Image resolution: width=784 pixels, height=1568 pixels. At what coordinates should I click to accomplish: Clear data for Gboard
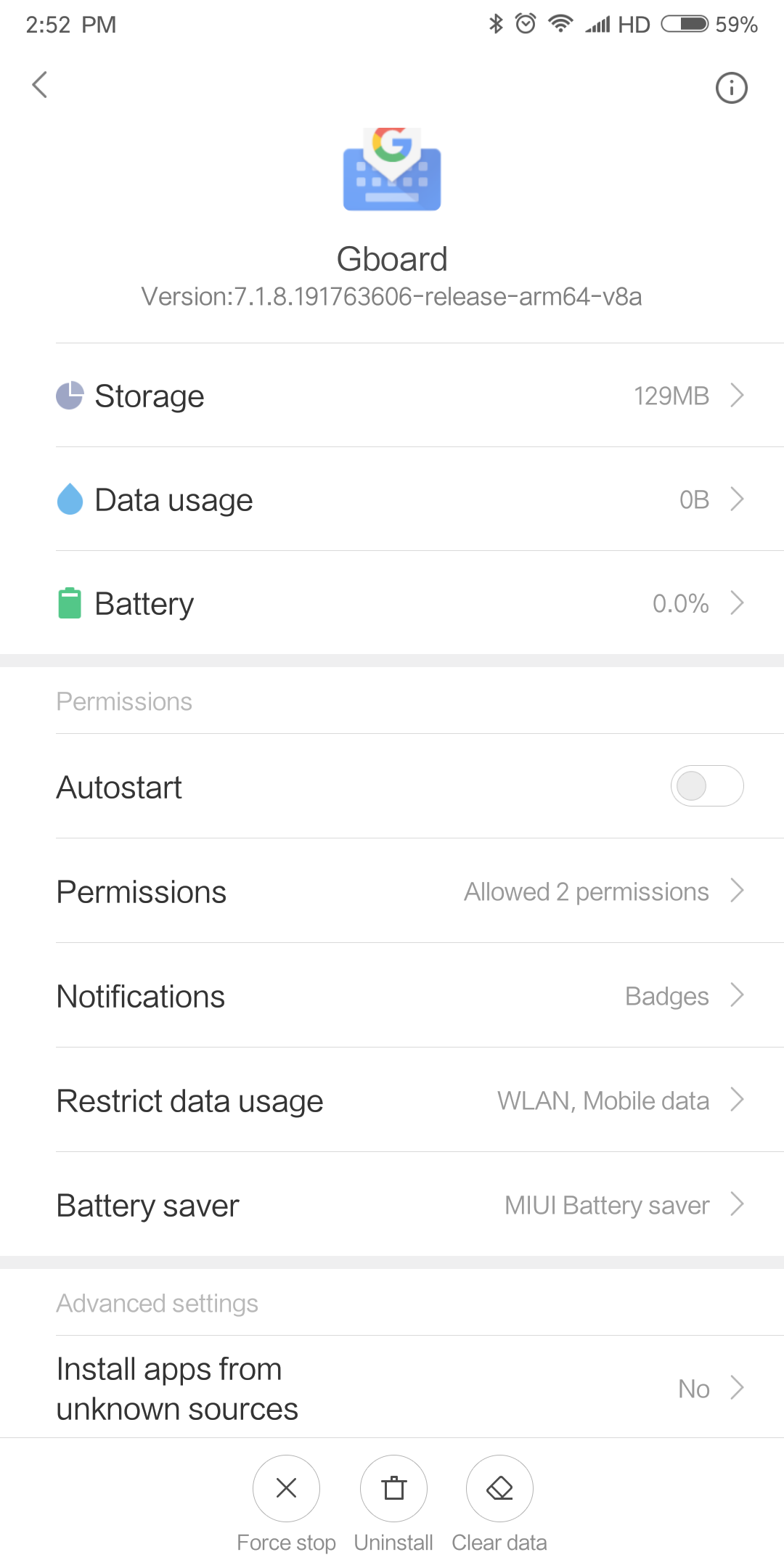(499, 1503)
